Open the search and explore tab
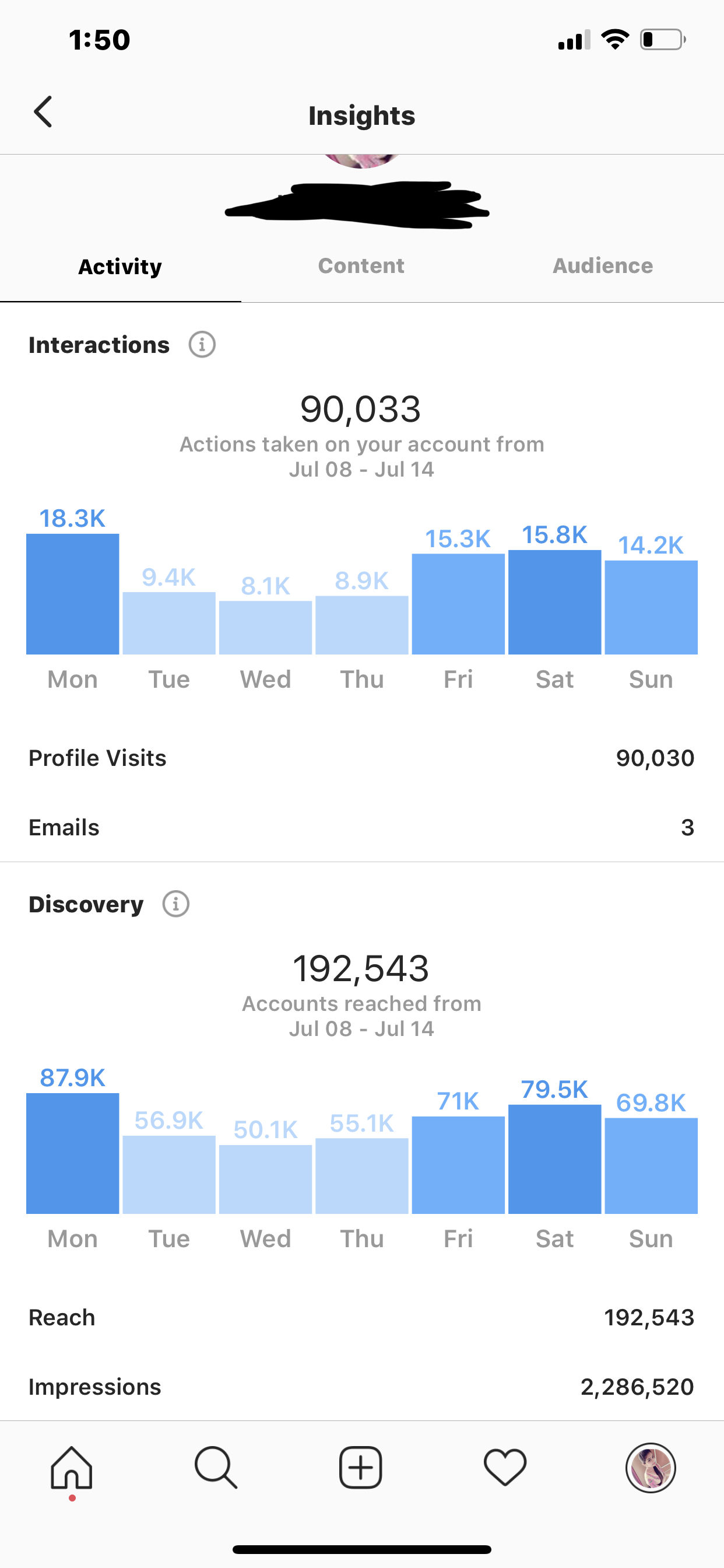Screen dimensions: 724x1568 tap(216, 1468)
